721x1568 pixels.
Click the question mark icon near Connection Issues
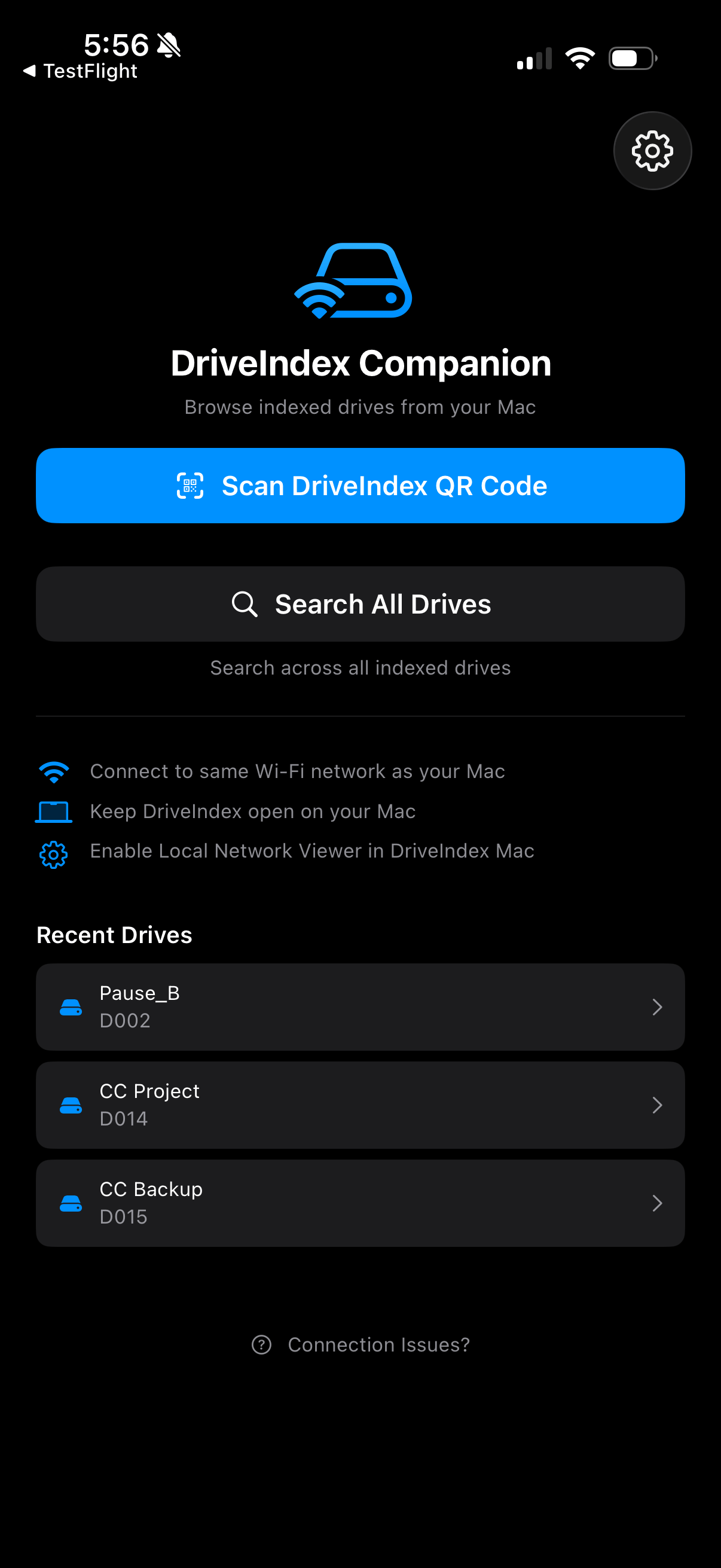(262, 1344)
